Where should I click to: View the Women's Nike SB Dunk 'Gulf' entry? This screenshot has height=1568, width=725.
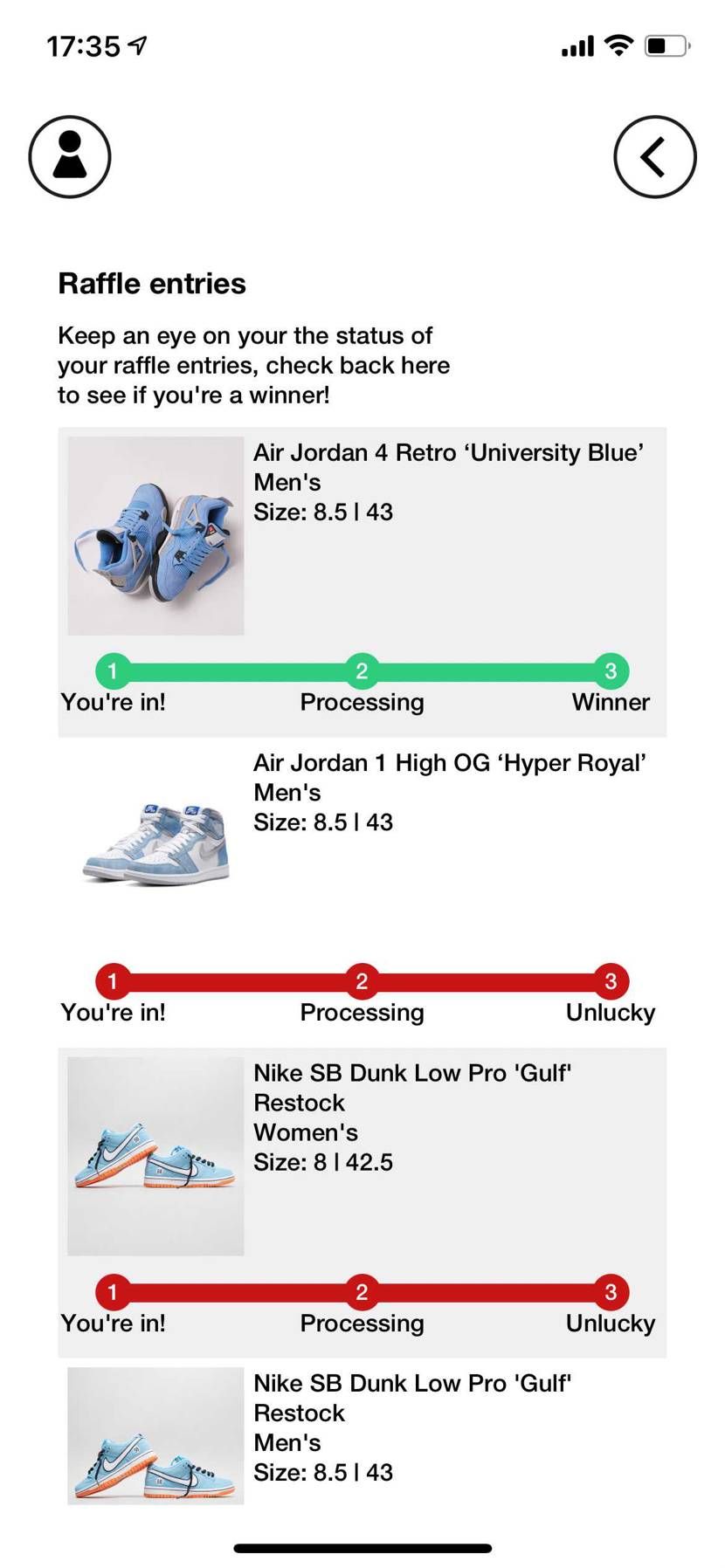(362, 1161)
